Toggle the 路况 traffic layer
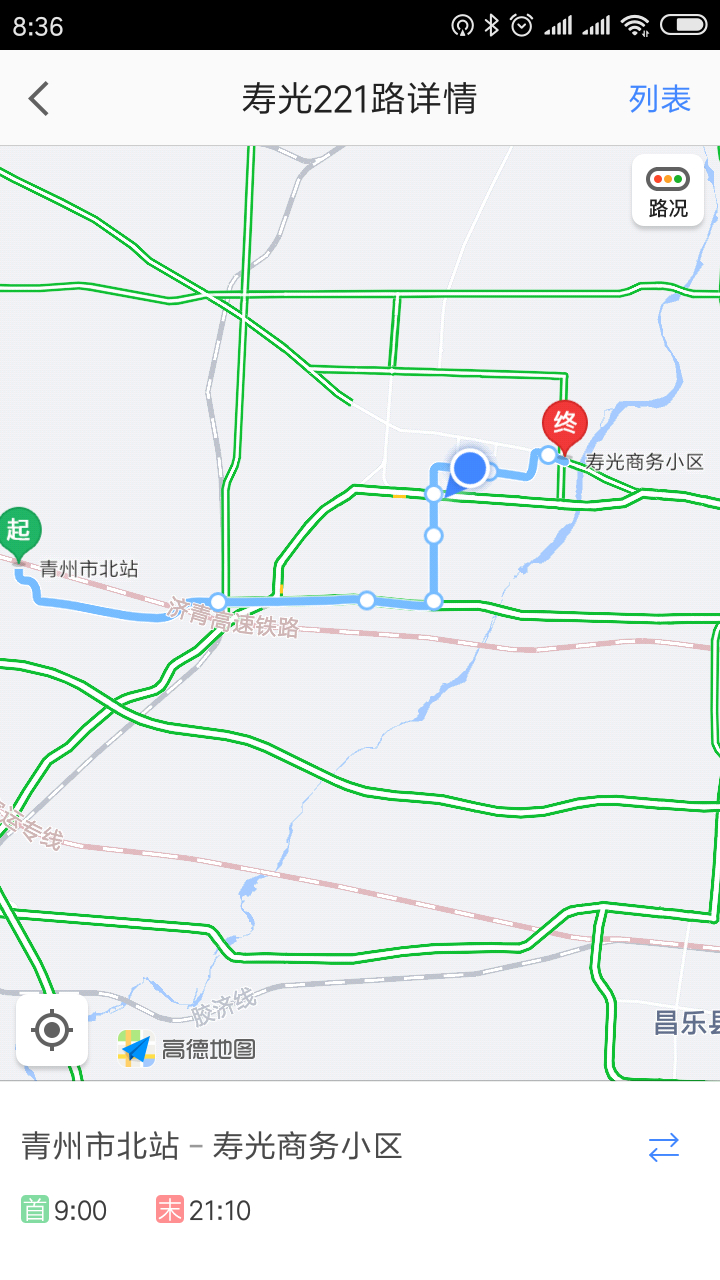Image resolution: width=720 pixels, height=1280 pixels. [x=668, y=190]
